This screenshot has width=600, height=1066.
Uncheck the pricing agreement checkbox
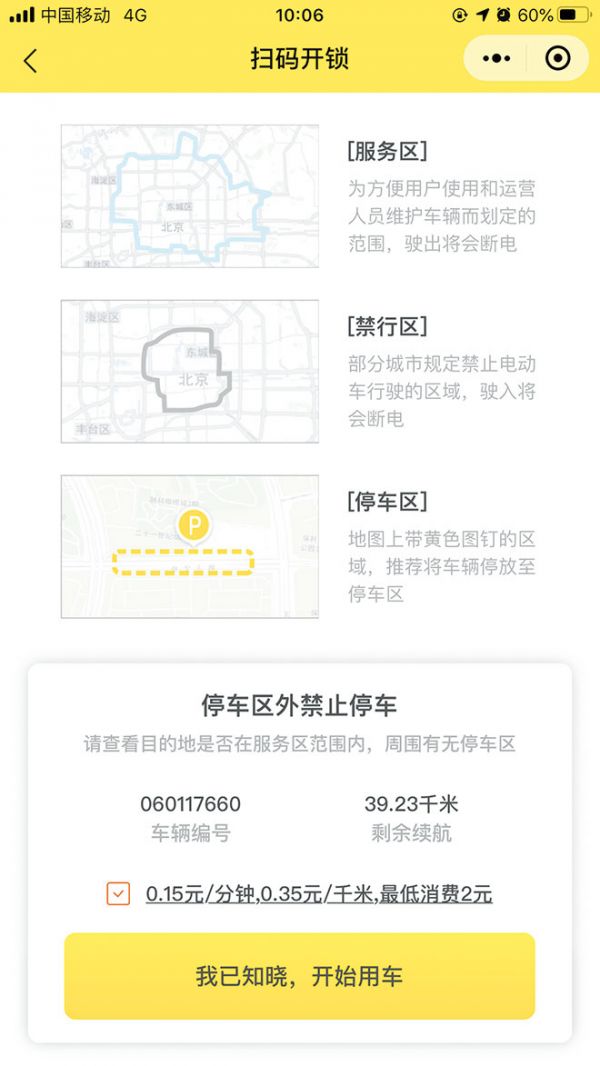[118, 893]
